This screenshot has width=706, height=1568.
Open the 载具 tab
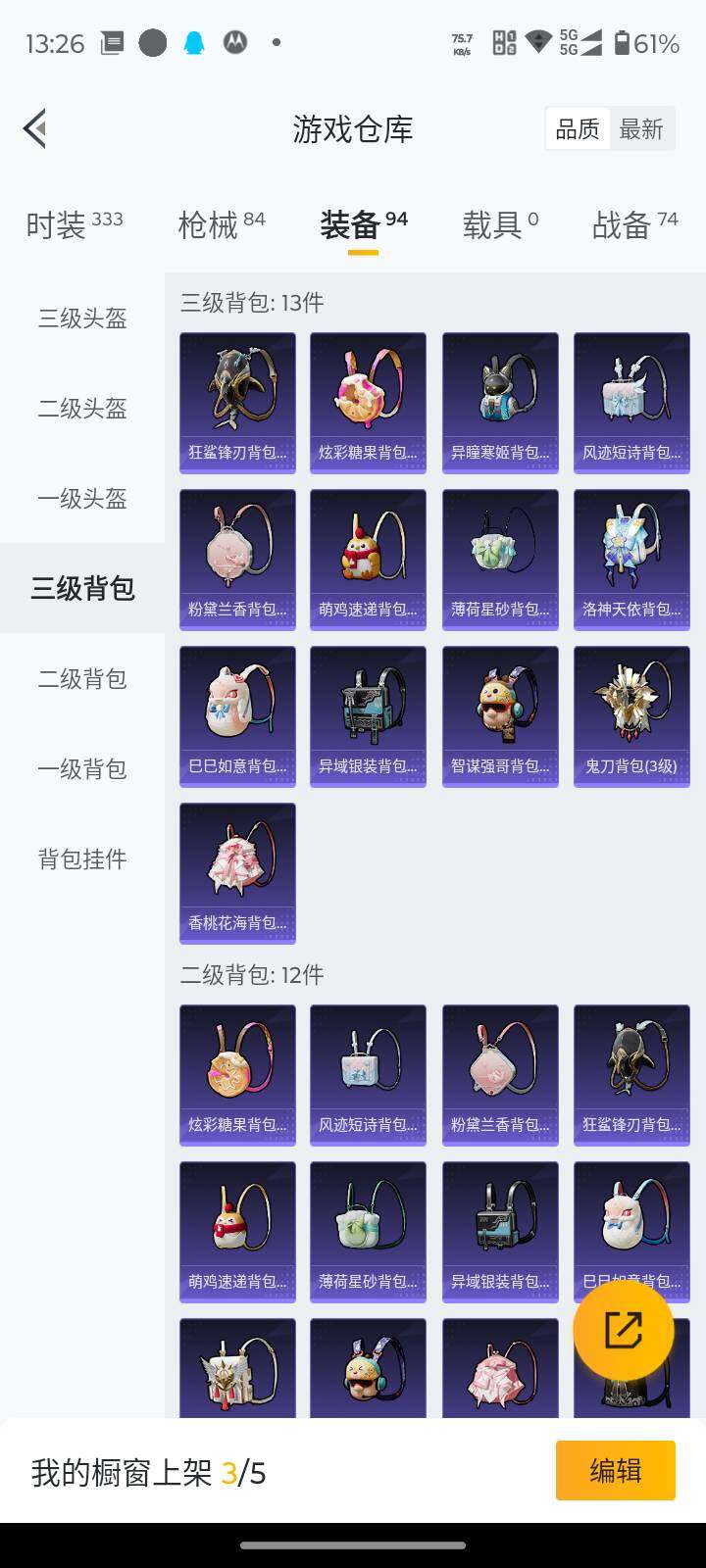[x=499, y=224]
